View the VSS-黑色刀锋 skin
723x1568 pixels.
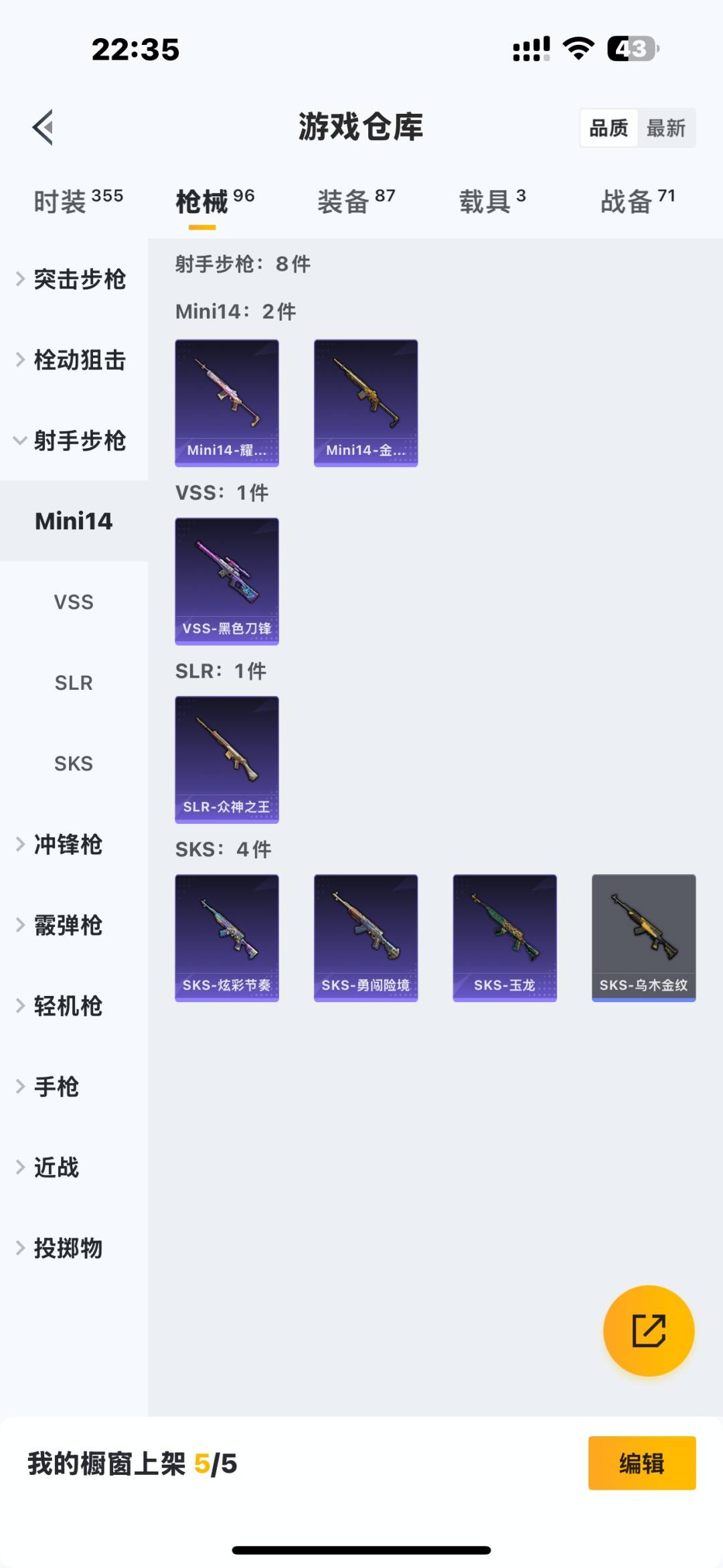pos(226,581)
